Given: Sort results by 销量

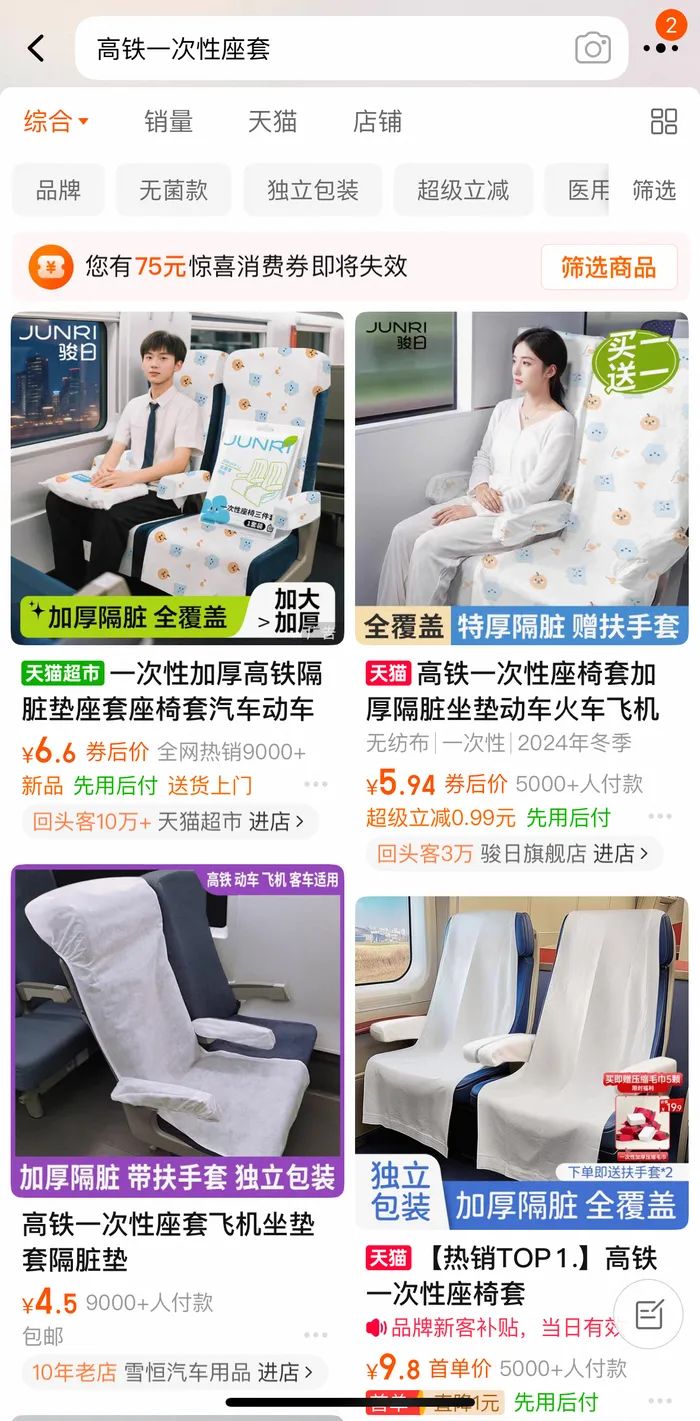Looking at the screenshot, I should tap(168, 122).
